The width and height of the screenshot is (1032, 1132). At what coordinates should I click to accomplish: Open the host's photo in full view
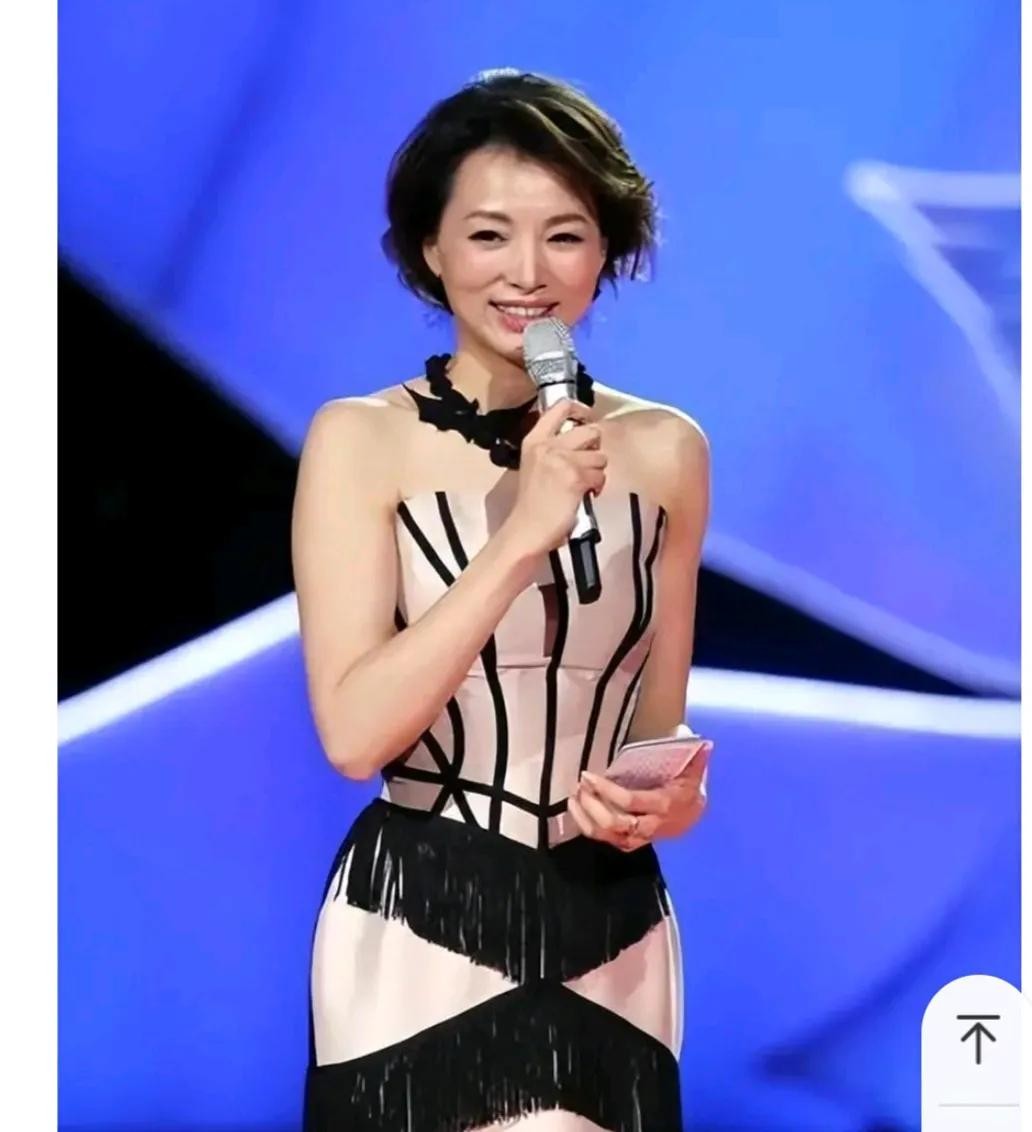click(500, 560)
